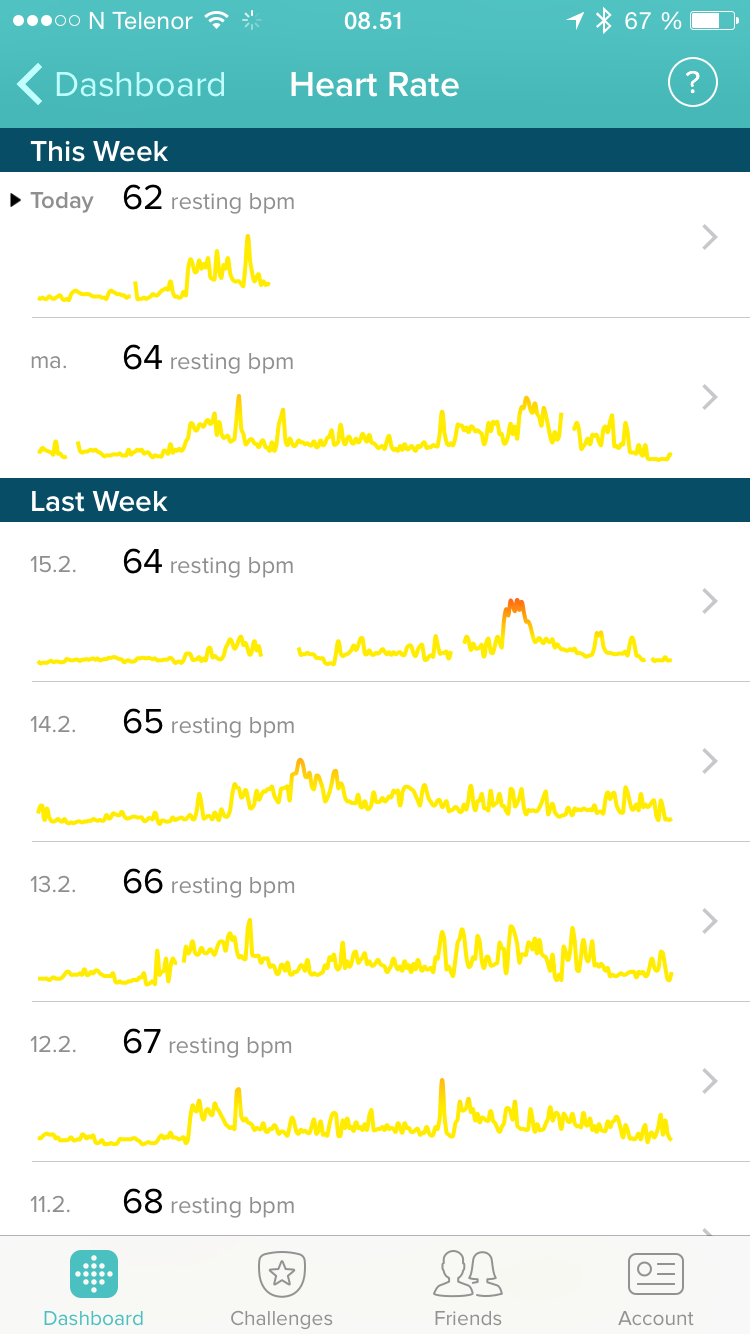Go back to Dashboard

coord(121,85)
